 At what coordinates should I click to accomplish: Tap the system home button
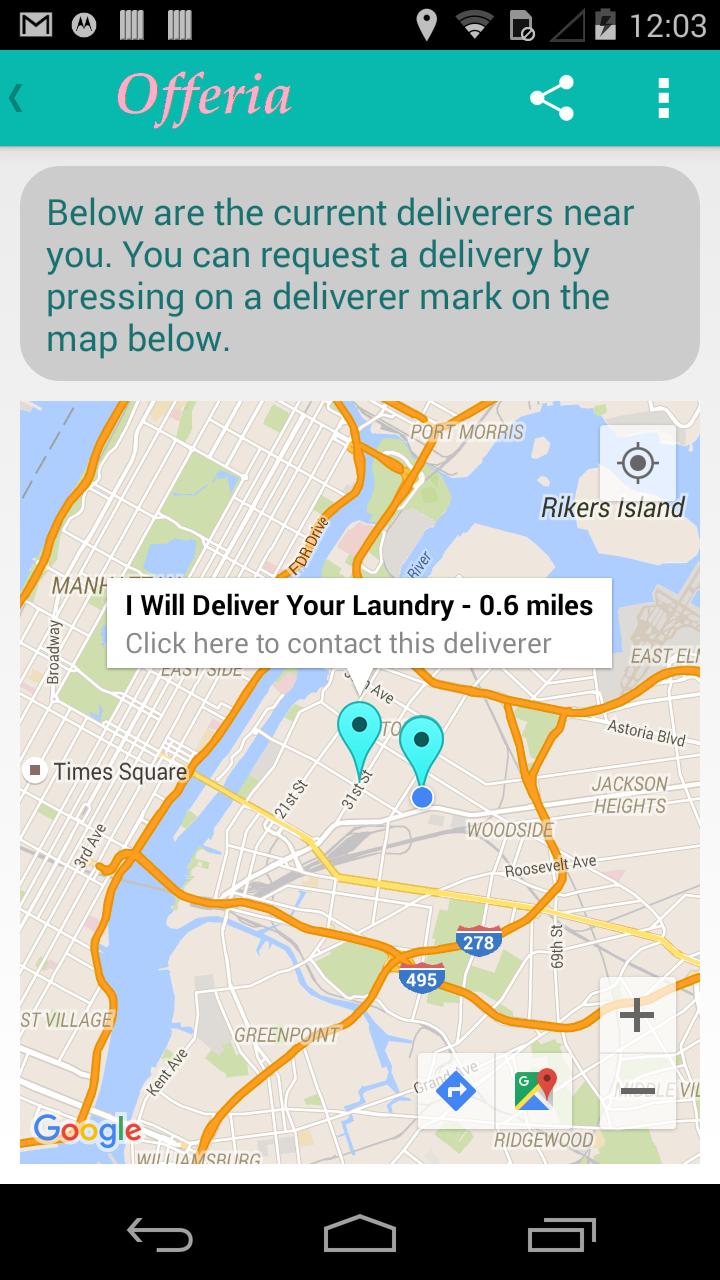pos(360,1233)
